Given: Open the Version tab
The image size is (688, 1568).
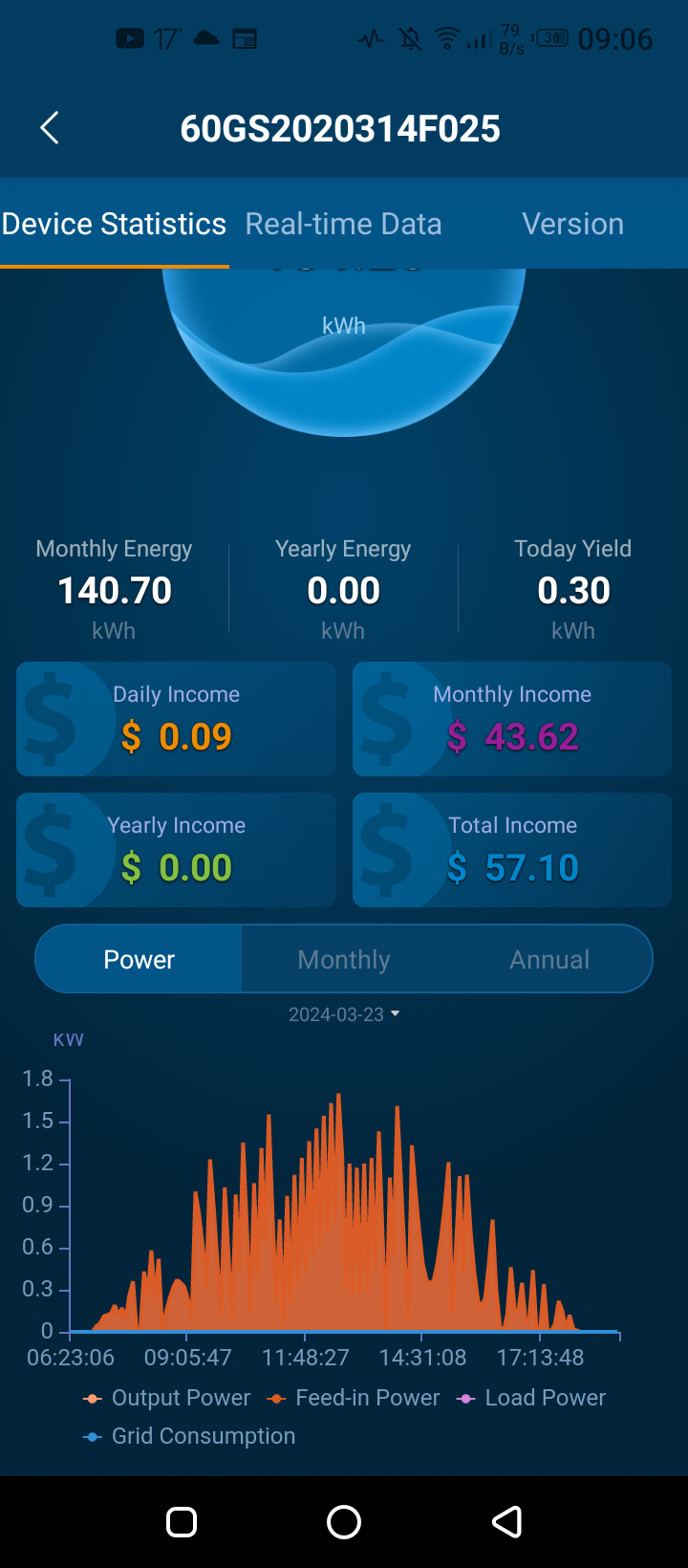Looking at the screenshot, I should coord(572,224).
